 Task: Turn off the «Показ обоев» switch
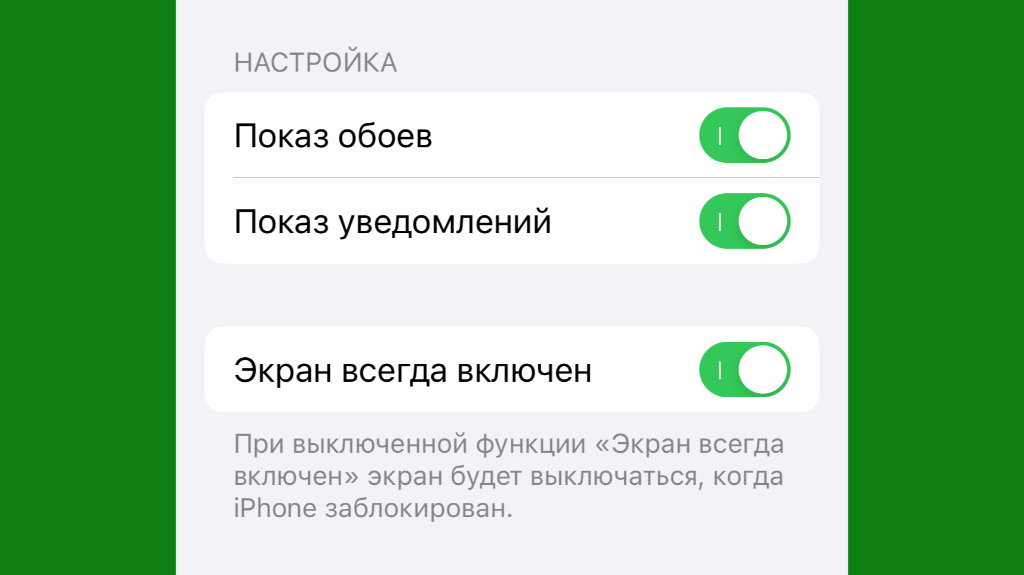click(x=744, y=136)
